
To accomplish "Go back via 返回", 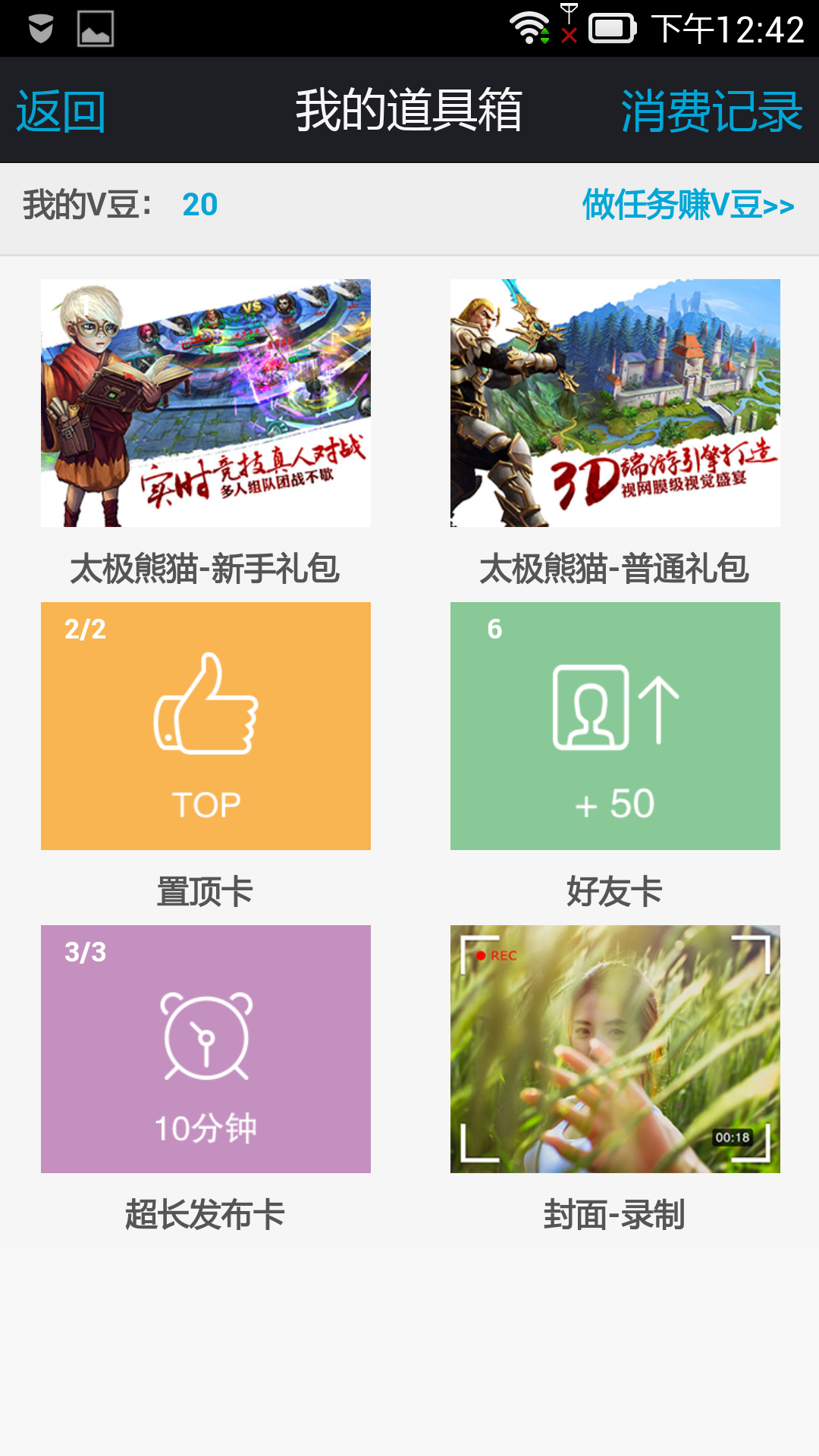I will (x=61, y=111).
